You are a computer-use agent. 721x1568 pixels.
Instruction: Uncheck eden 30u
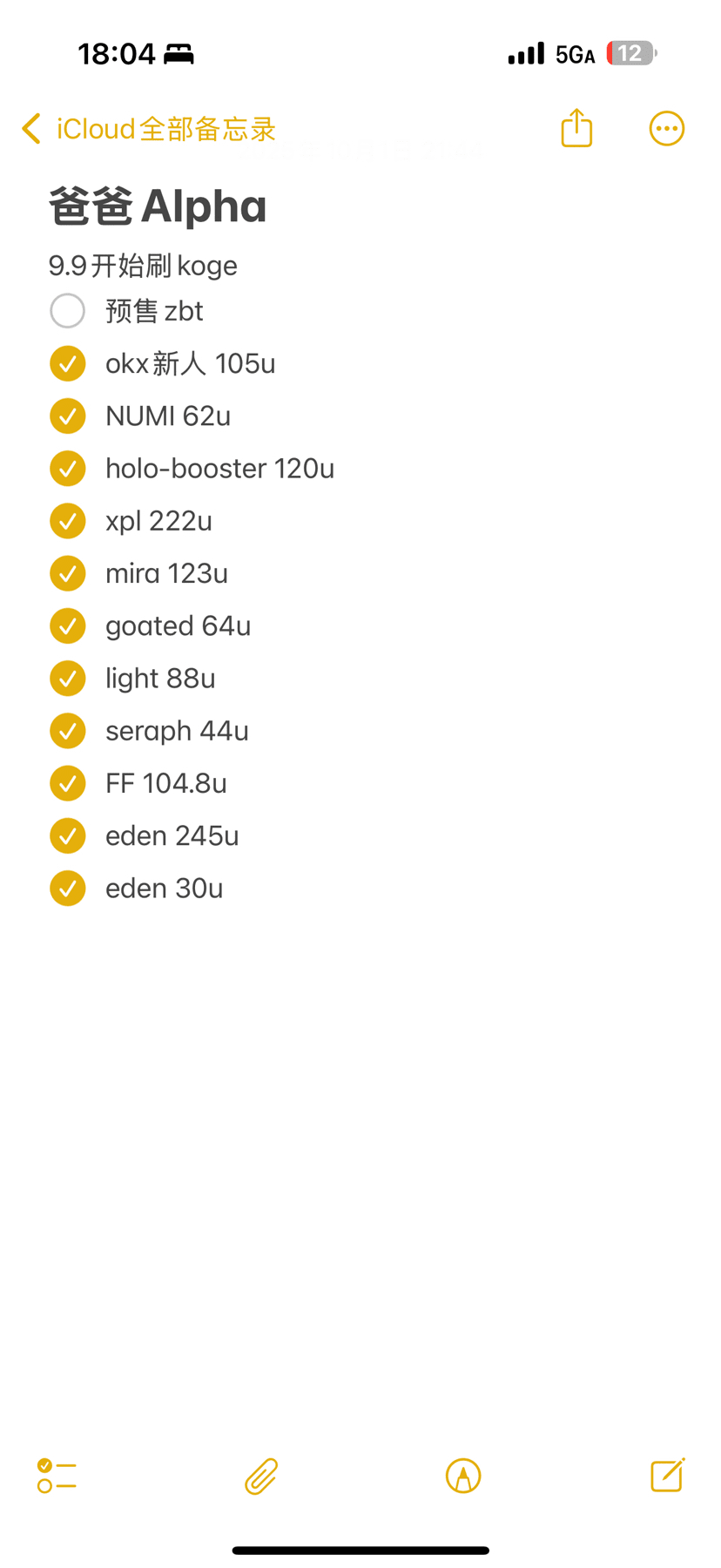pyautogui.click(x=68, y=889)
